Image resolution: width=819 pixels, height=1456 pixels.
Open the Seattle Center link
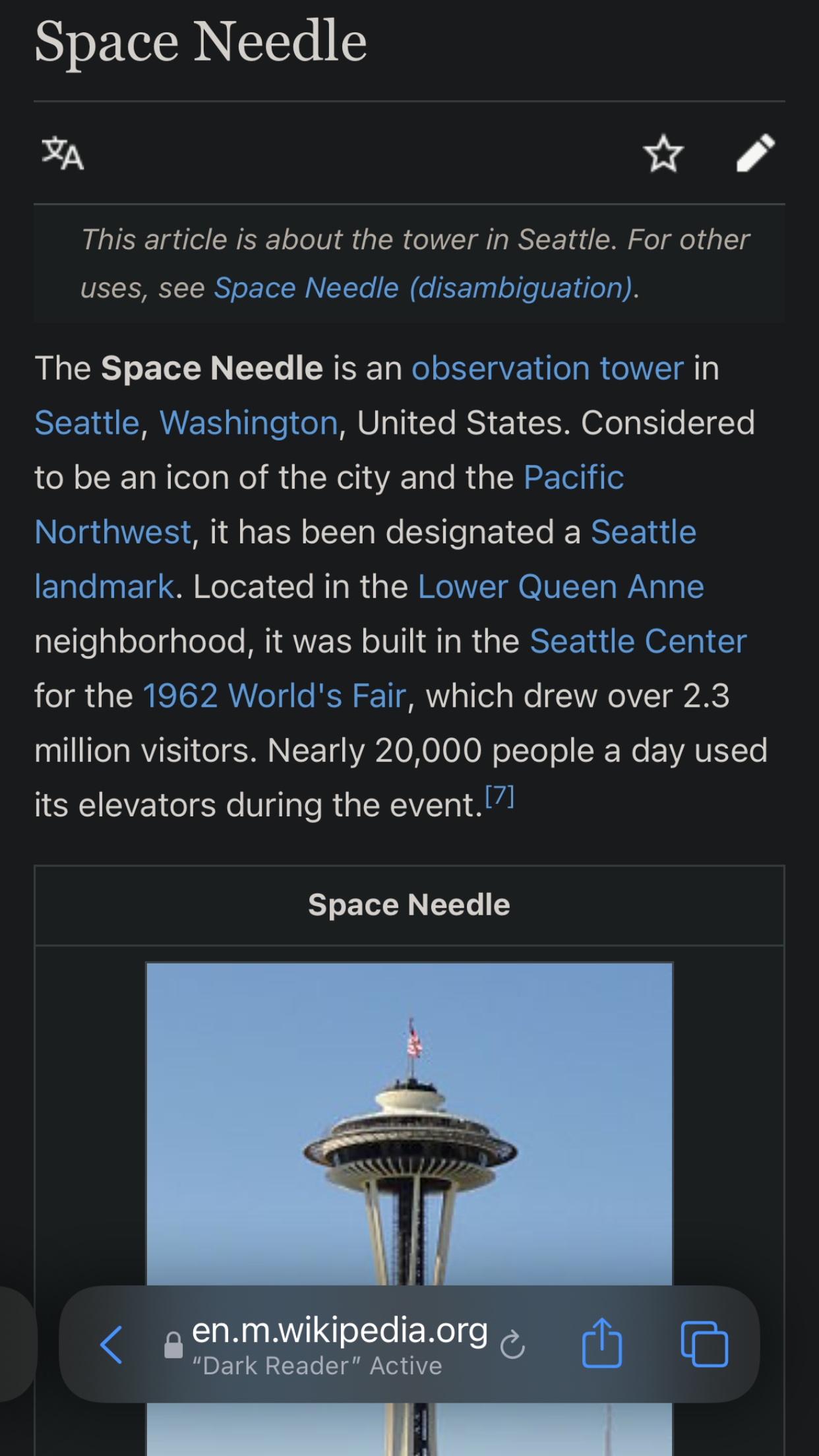(638, 641)
